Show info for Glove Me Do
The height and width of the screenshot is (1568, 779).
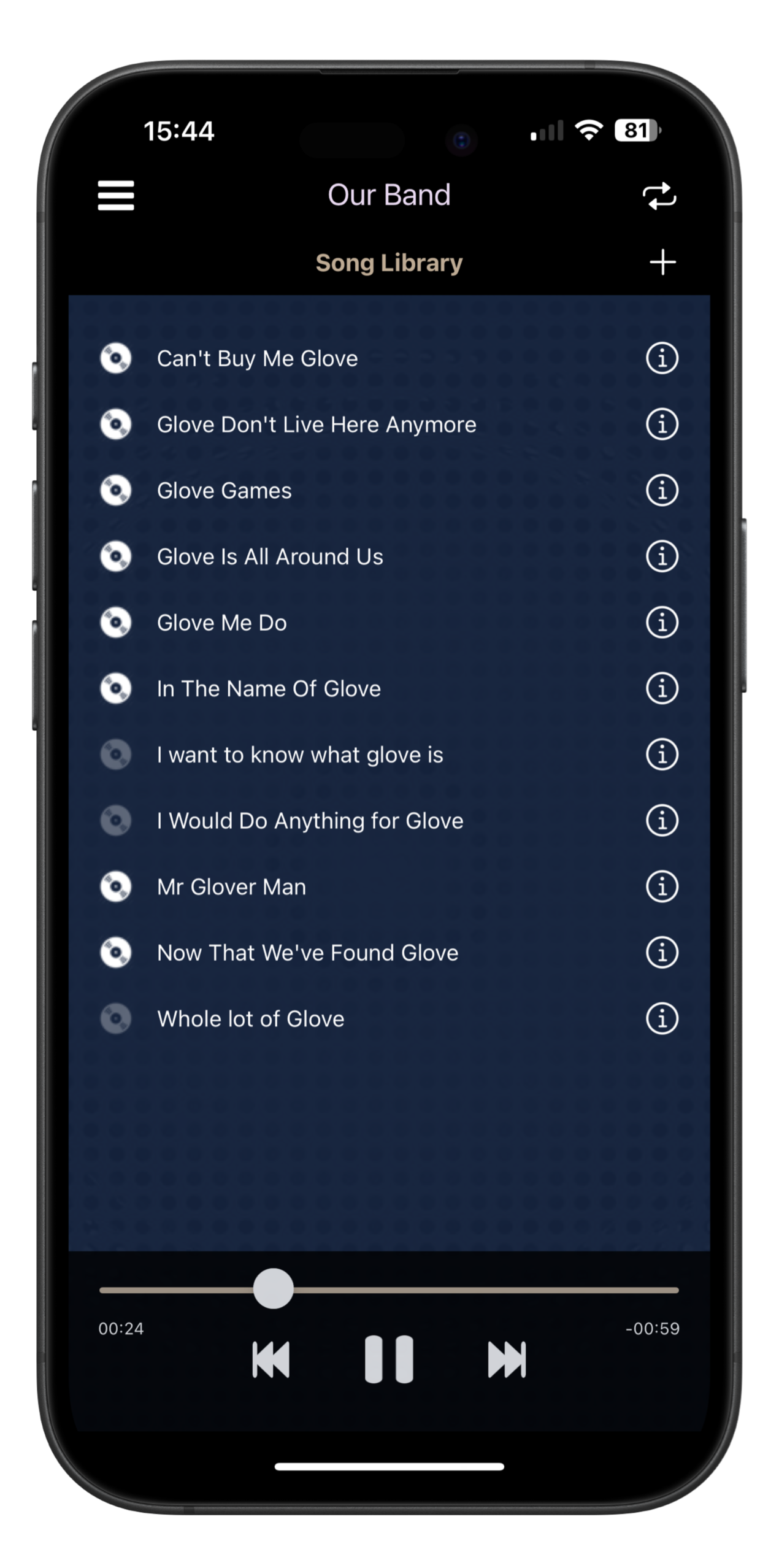[x=662, y=622]
